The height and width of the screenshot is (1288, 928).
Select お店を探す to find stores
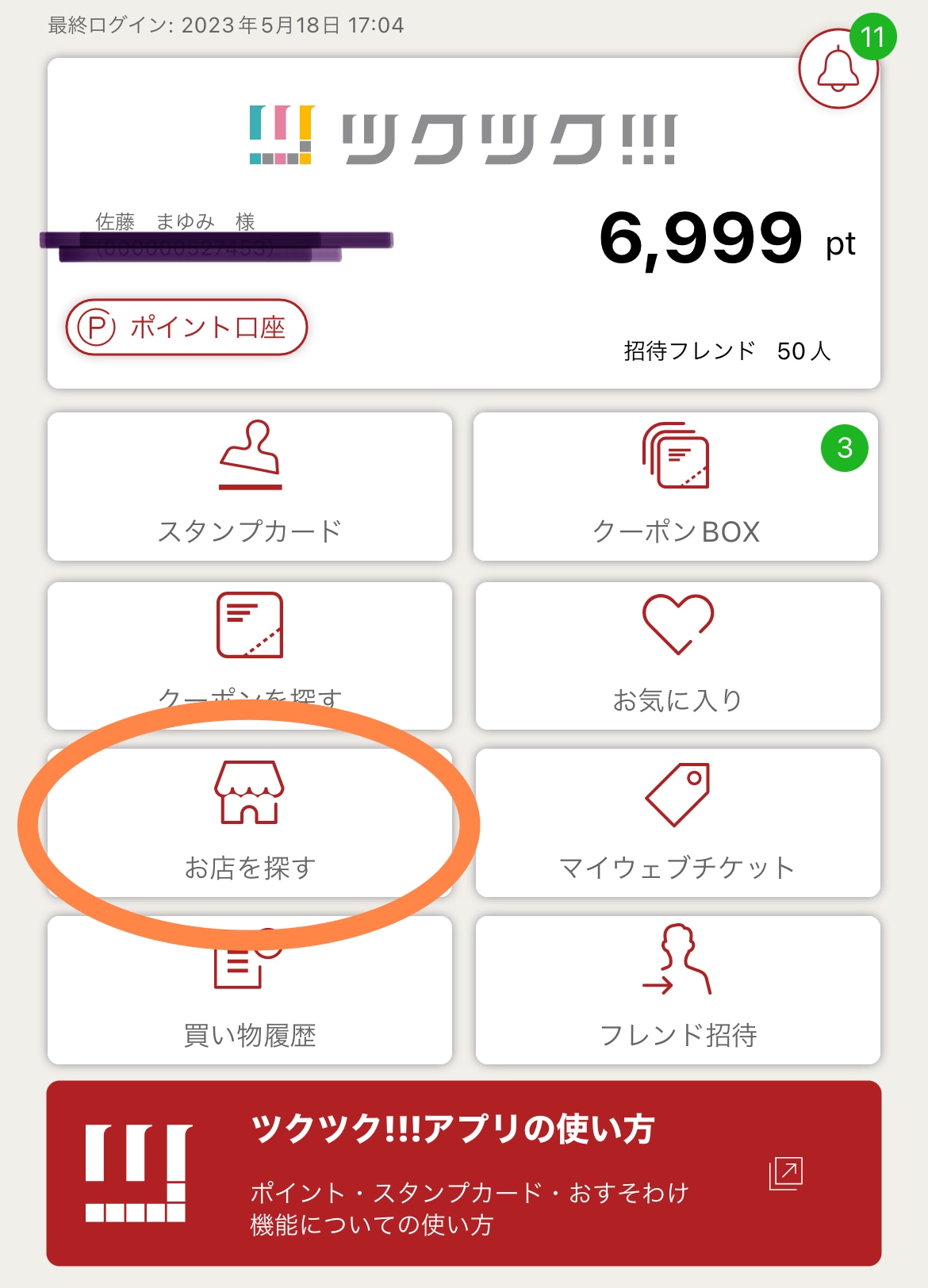[250, 823]
